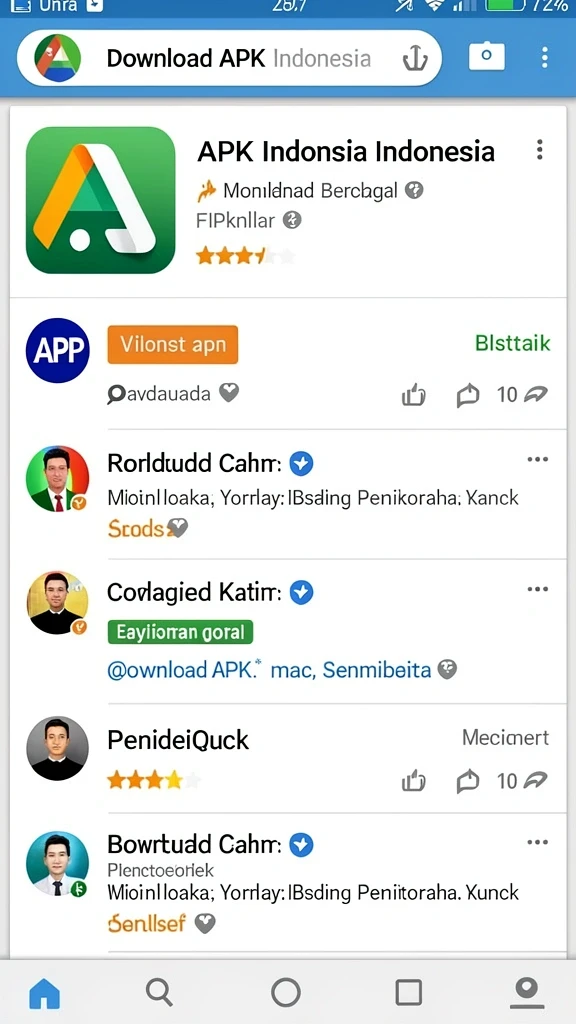Image resolution: width=576 pixels, height=1024 pixels.
Task: Open the overflow menu on APK Indonsia Indonesia
Action: click(539, 150)
